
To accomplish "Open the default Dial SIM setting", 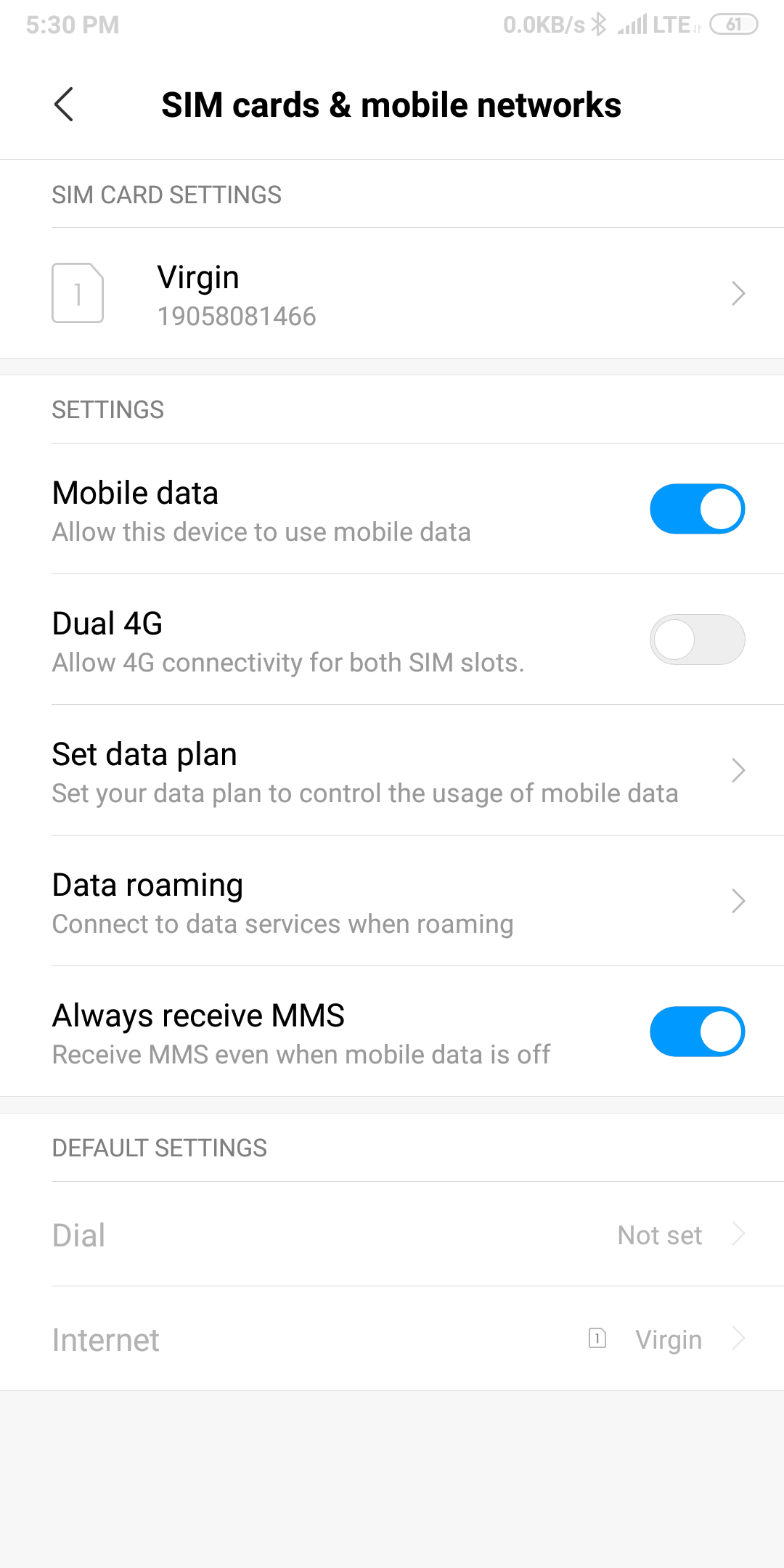I will coord(392,1234).
